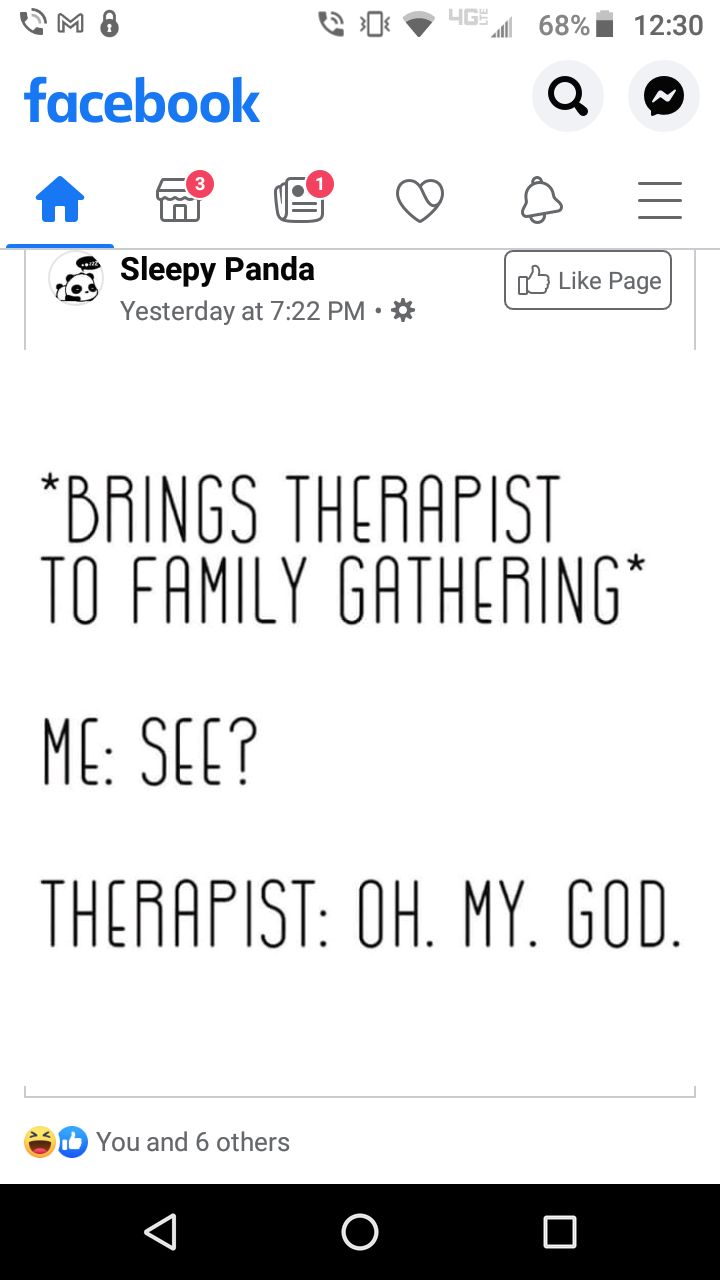View reactions from You and 6 others

click(x=193, y=1142)
